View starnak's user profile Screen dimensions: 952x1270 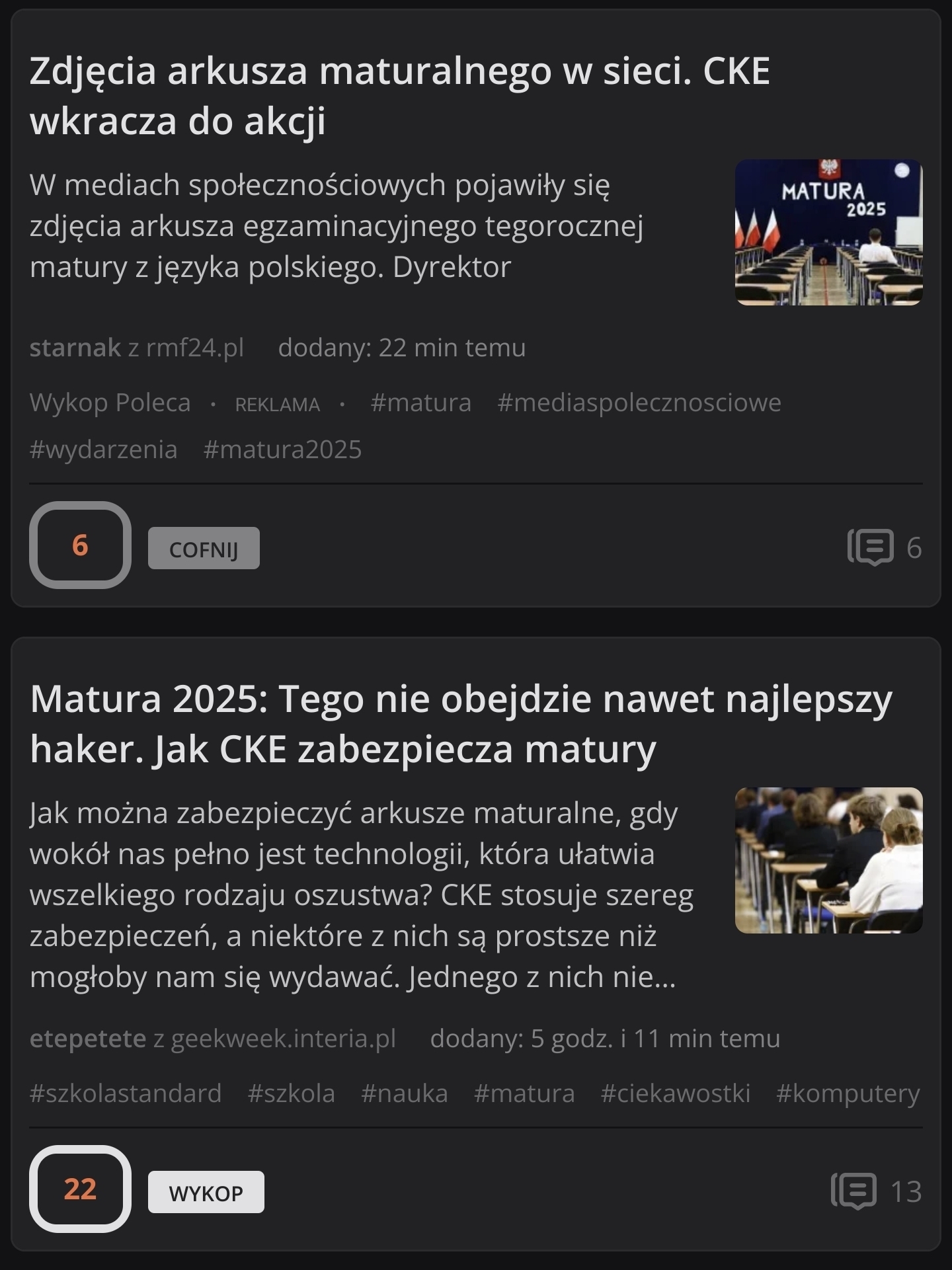[75, 348]
